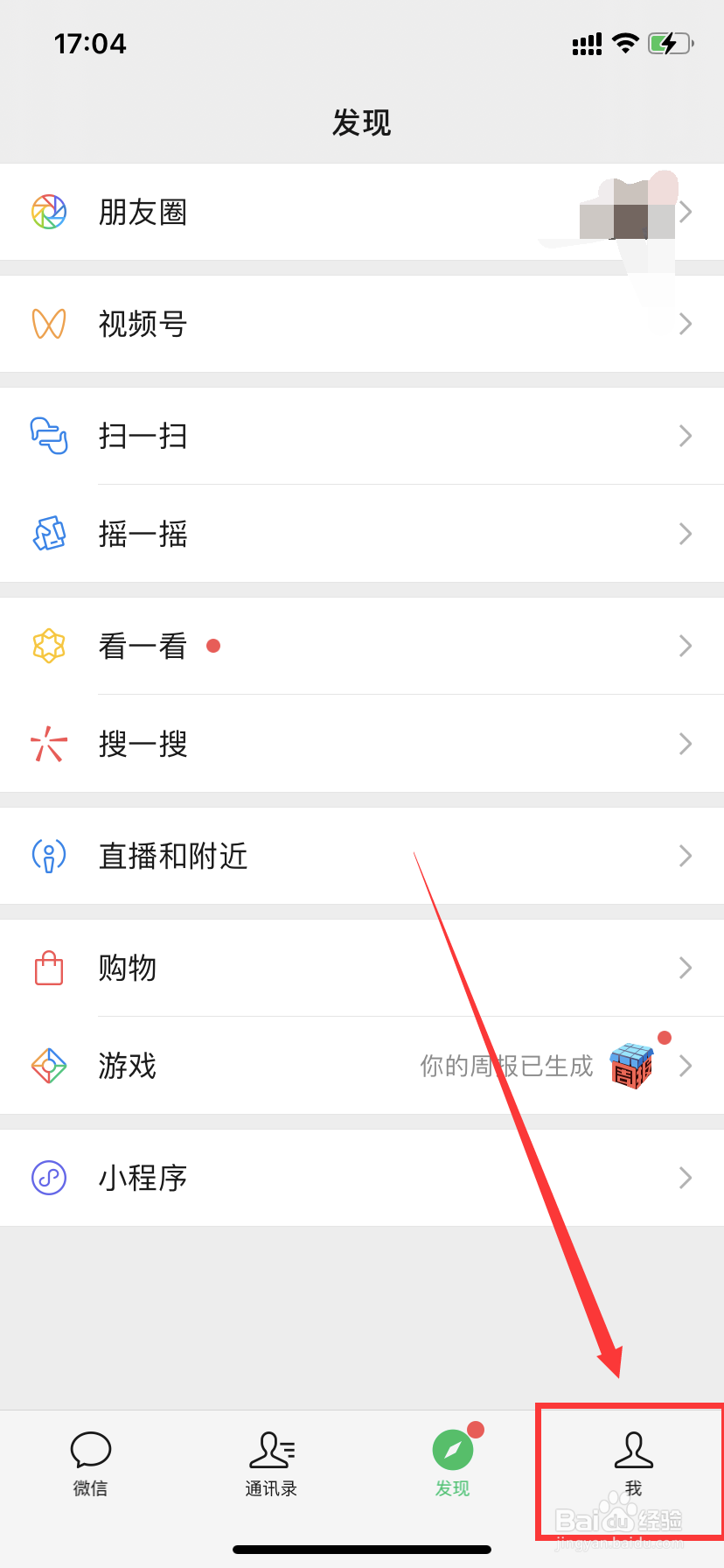
Task: Open Mini Programs via the 小程序 icon
Action: (50, 1178)
